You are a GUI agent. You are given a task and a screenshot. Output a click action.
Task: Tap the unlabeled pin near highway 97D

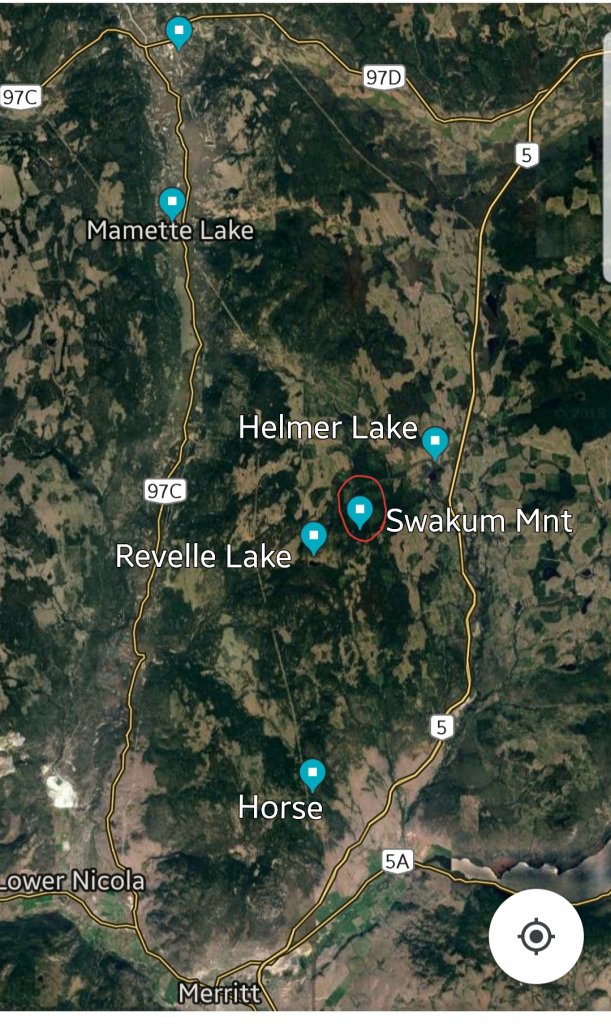179,32
